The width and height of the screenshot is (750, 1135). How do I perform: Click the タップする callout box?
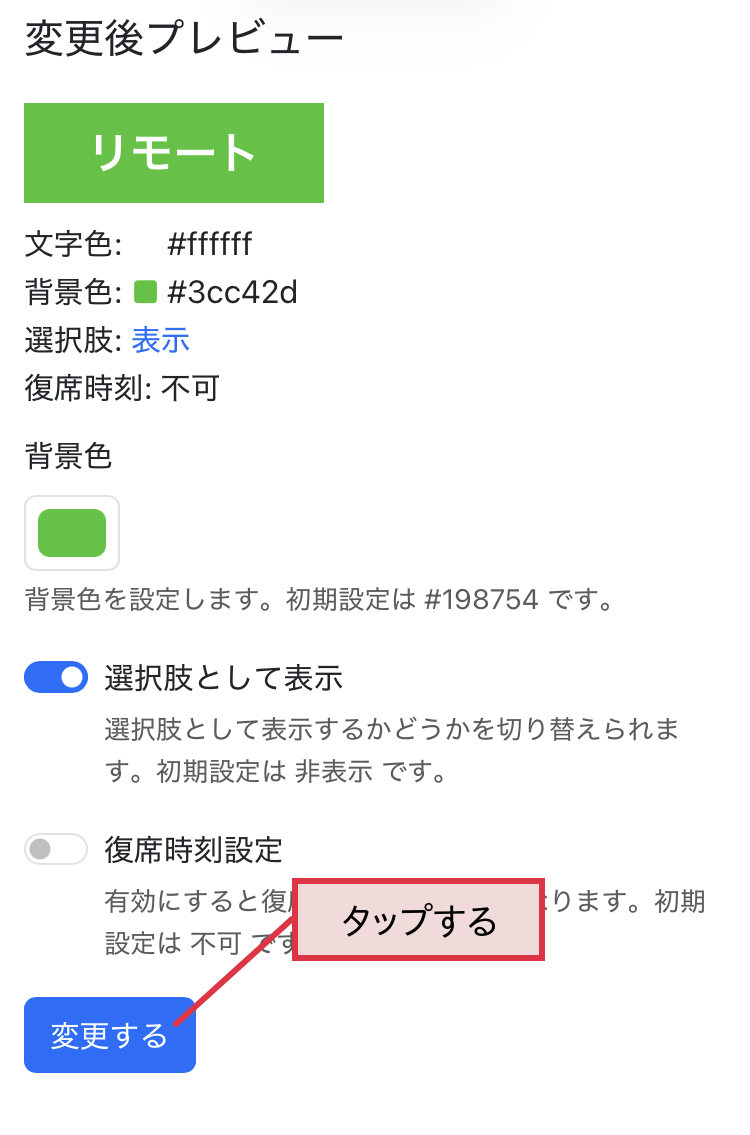tap(418, 918)
